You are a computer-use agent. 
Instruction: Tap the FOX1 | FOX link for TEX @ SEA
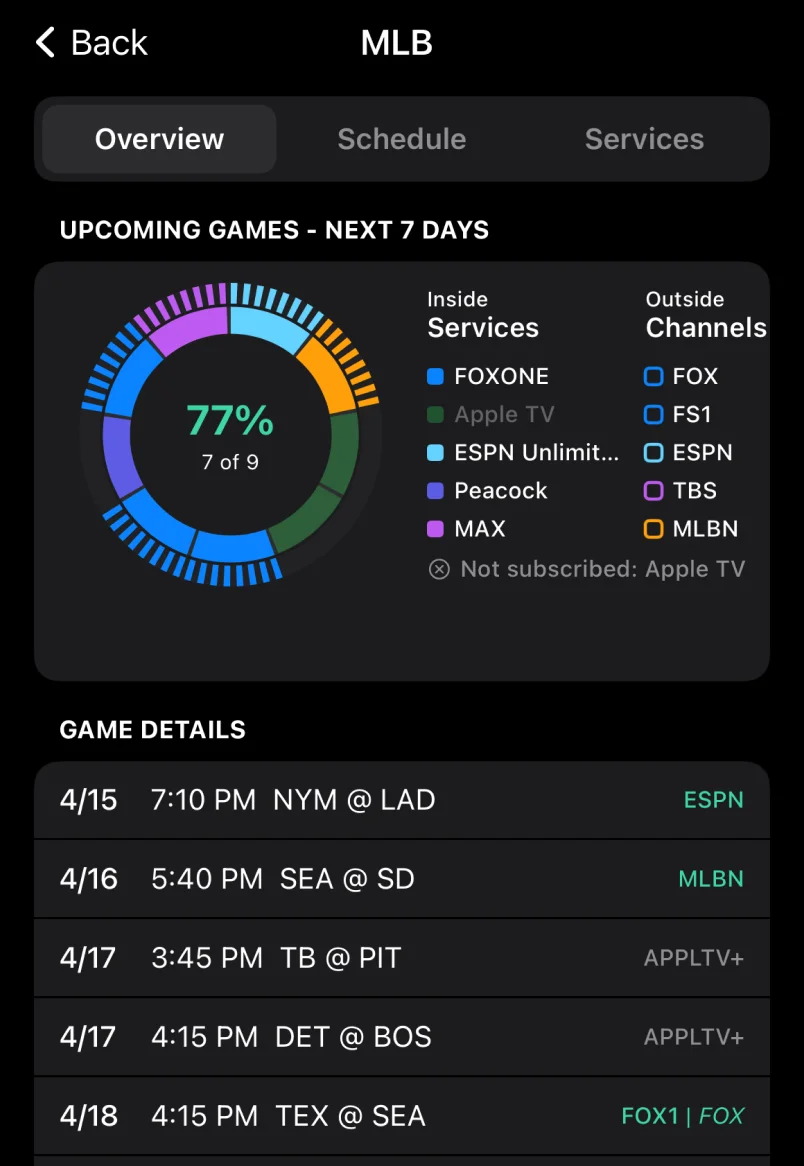click(x=684, y=1115)
